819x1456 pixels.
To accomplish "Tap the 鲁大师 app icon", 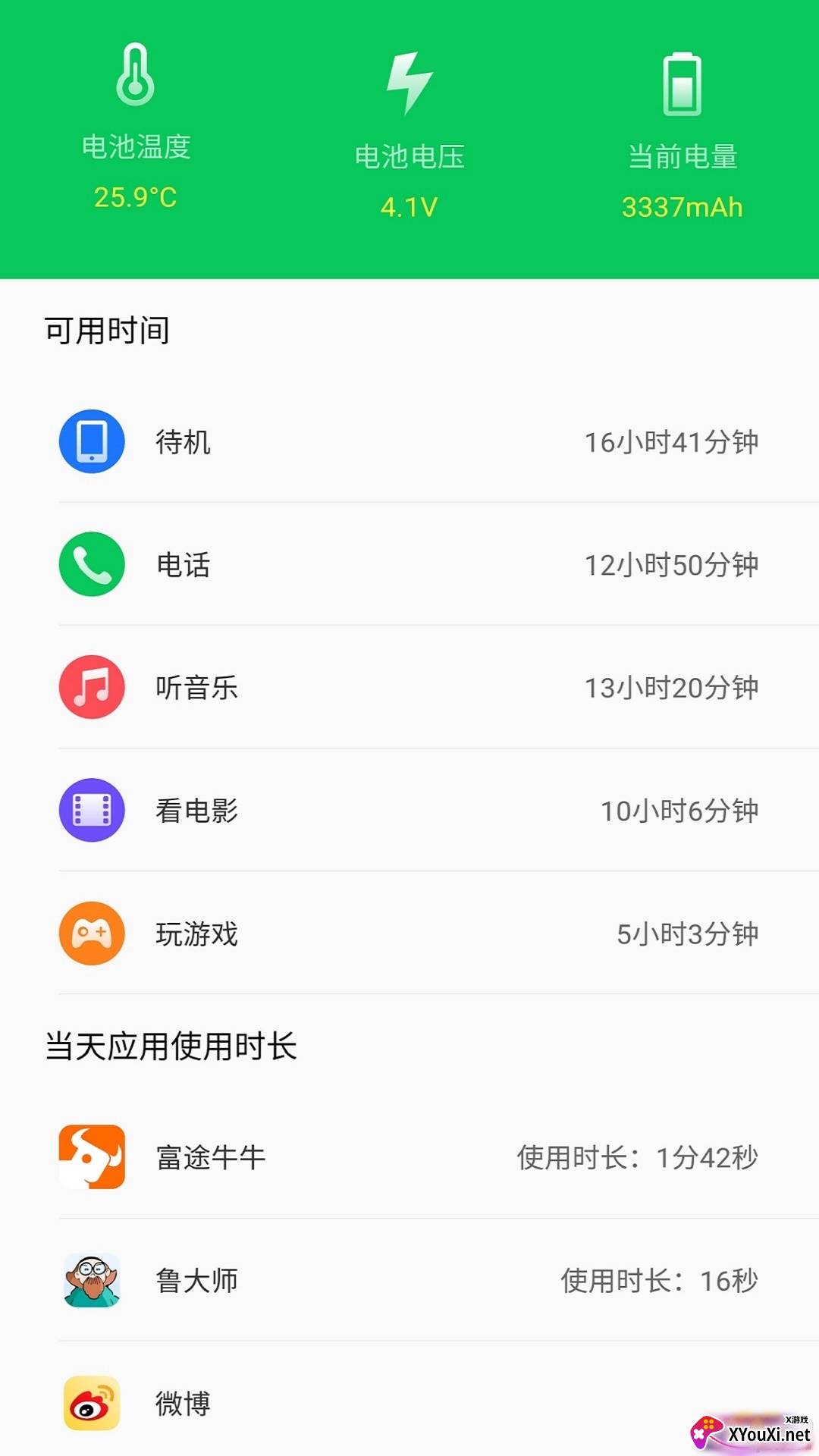I will click(92, 1280).
